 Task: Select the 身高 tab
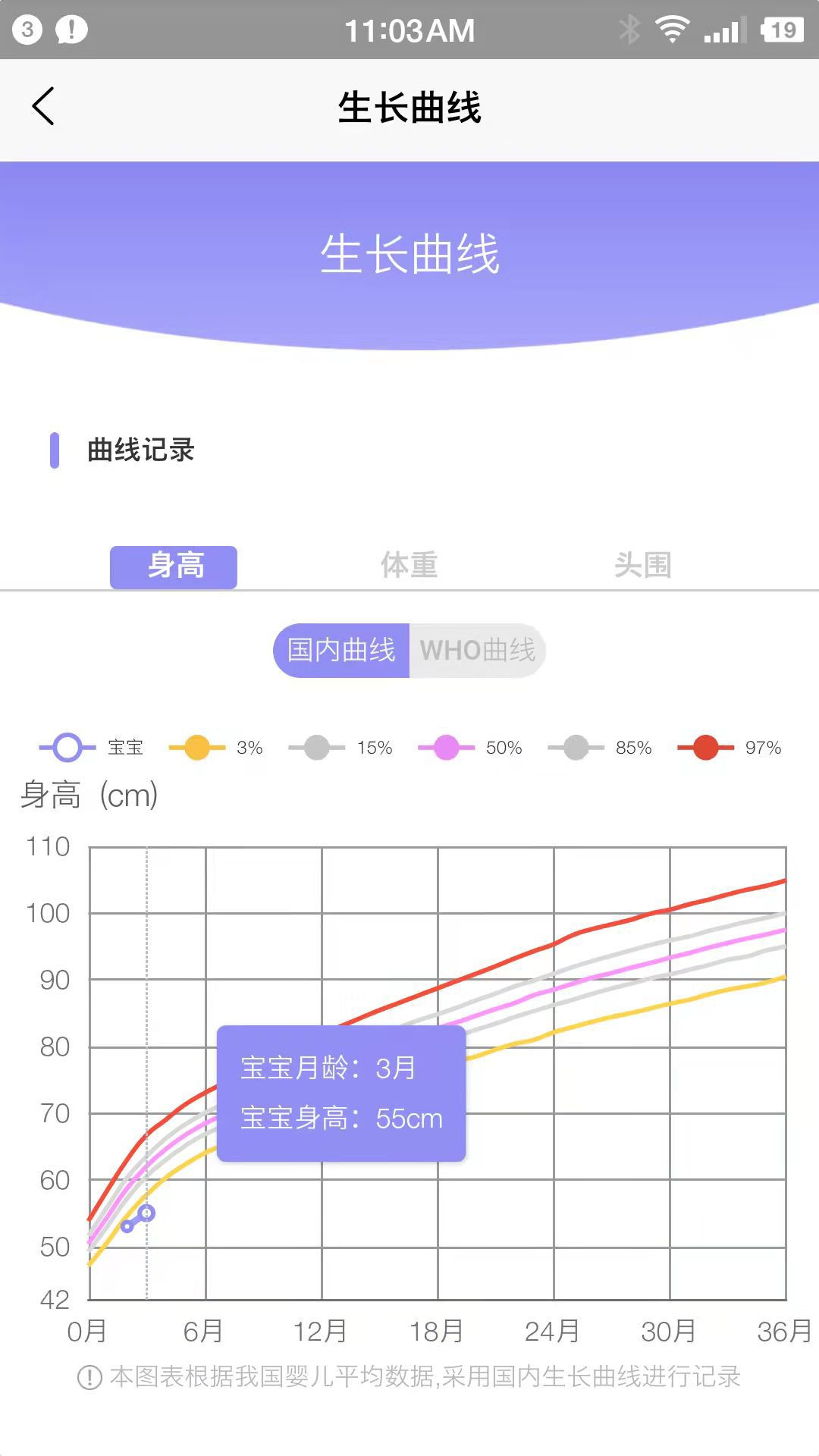pos(173,566)
